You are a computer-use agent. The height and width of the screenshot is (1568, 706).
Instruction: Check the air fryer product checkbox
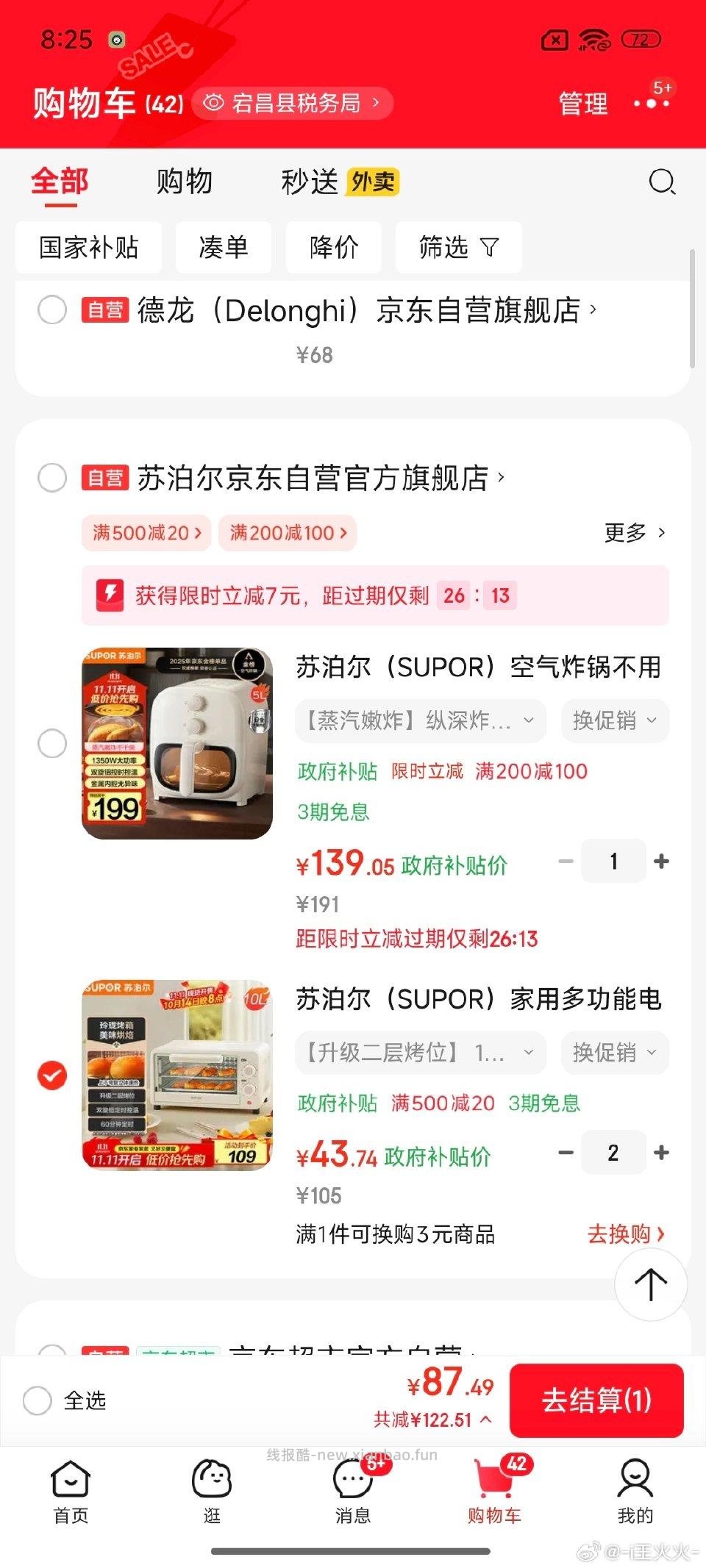(x=52, y=743)
